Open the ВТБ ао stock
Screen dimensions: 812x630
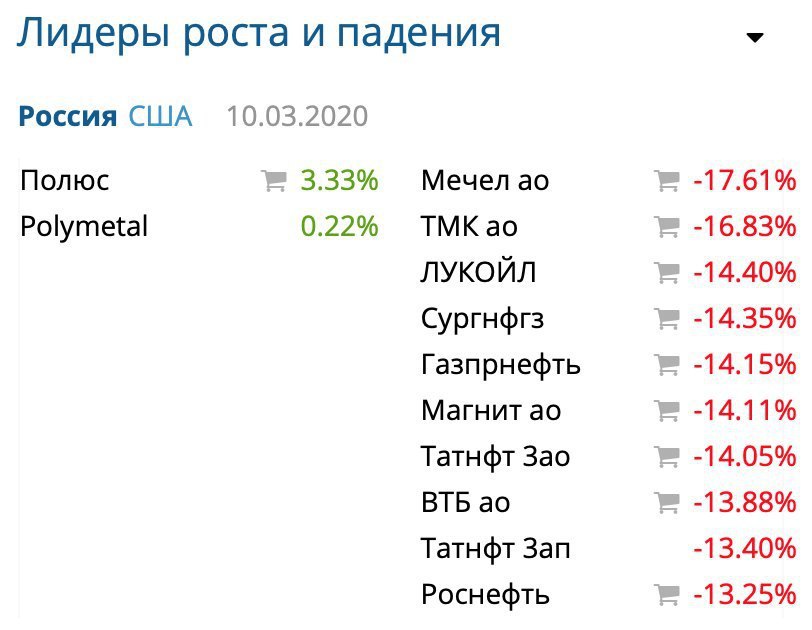(x=465, y=503)
